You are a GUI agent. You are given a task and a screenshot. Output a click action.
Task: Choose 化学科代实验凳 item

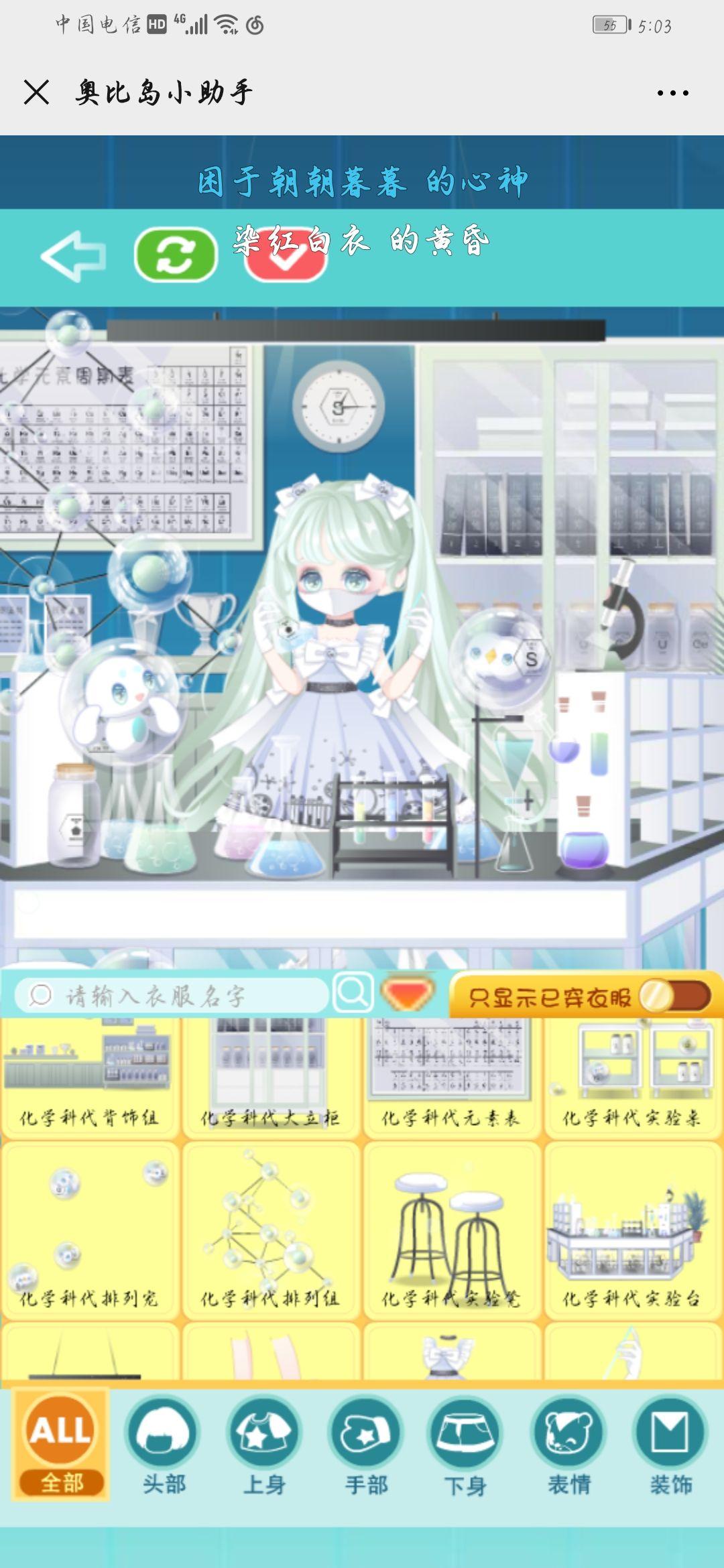click(451, 1233)
